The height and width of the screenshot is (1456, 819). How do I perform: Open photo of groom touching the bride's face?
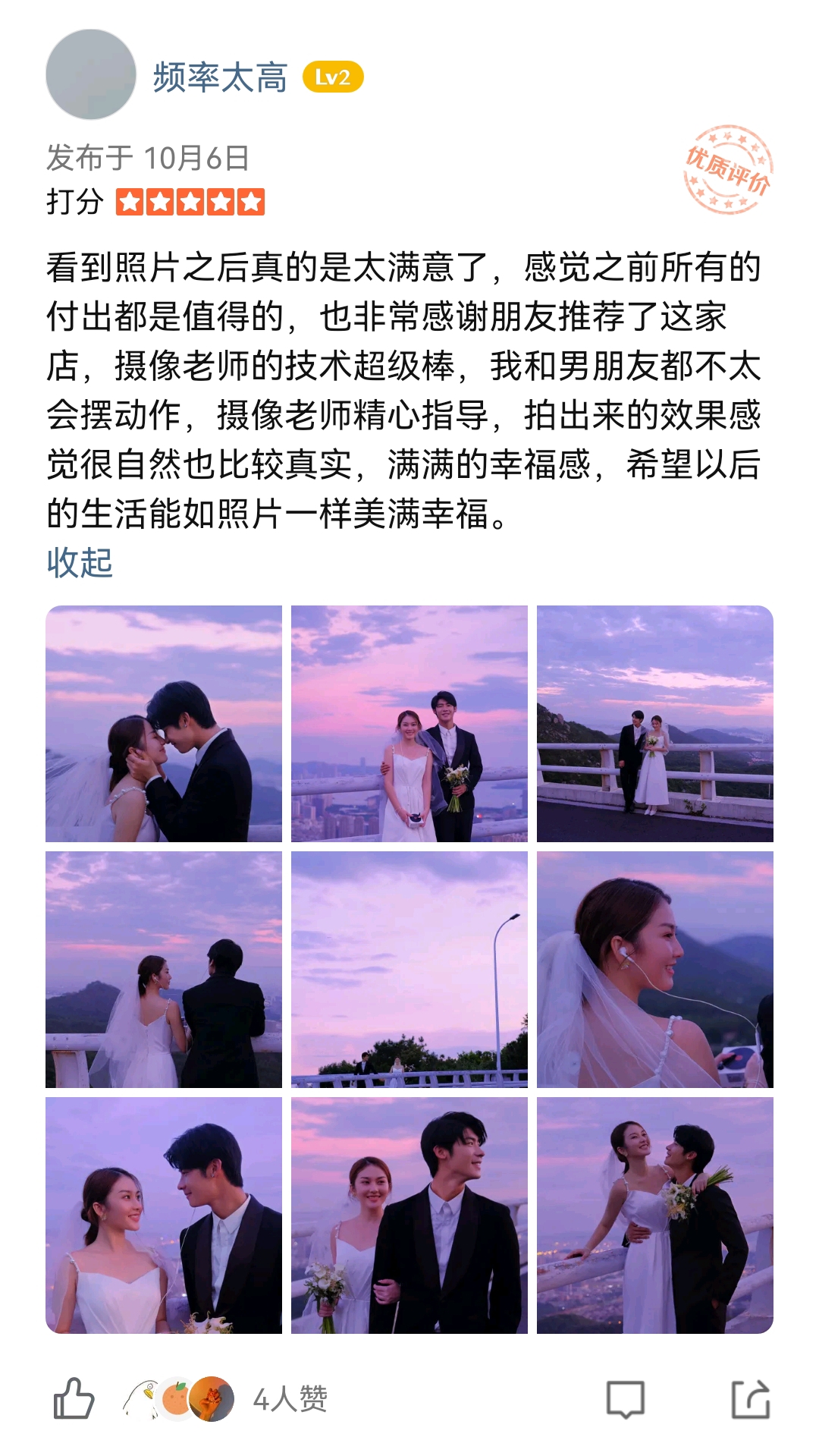point(164,723)
